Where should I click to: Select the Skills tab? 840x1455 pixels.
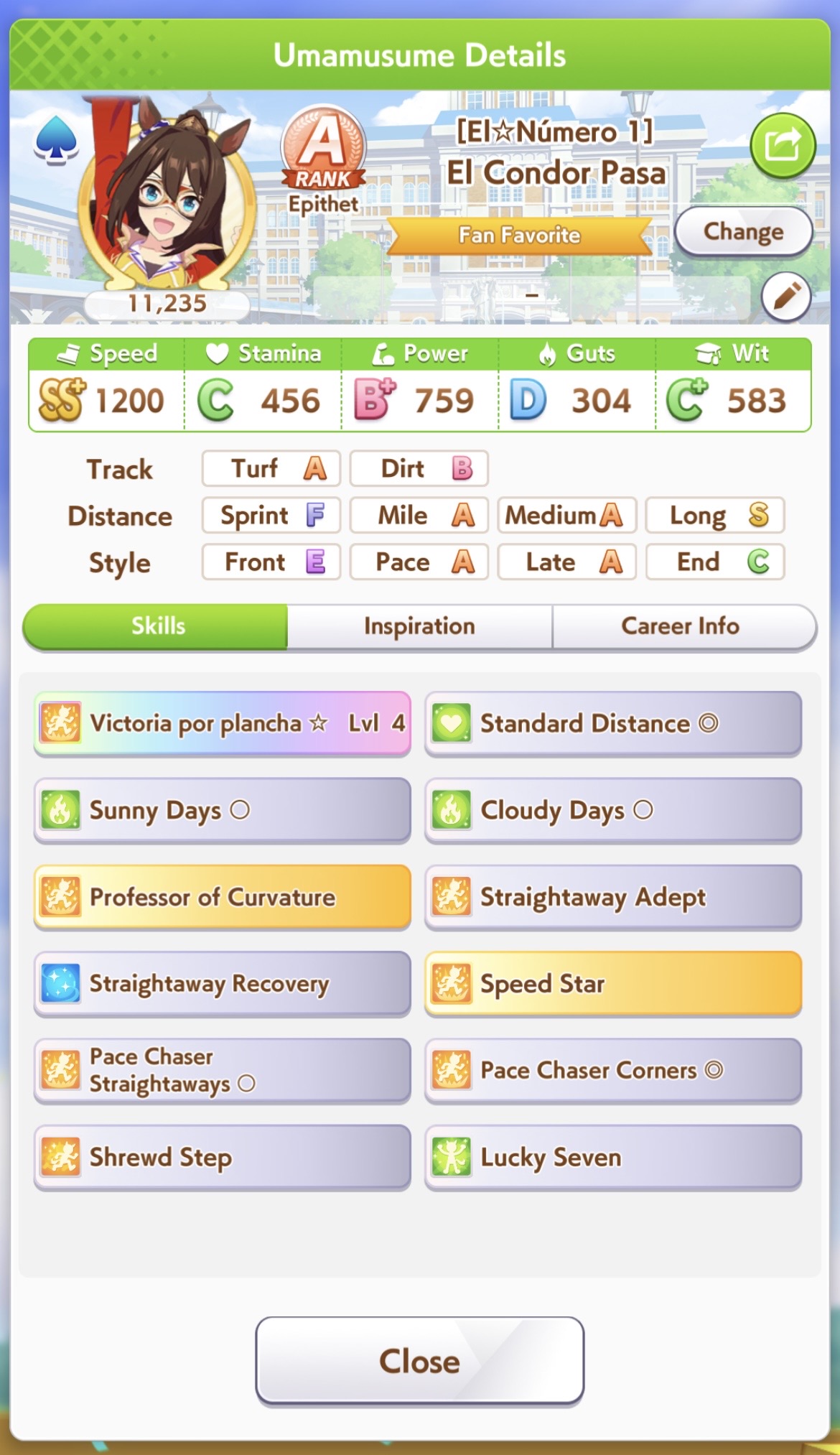coord(157,626)
